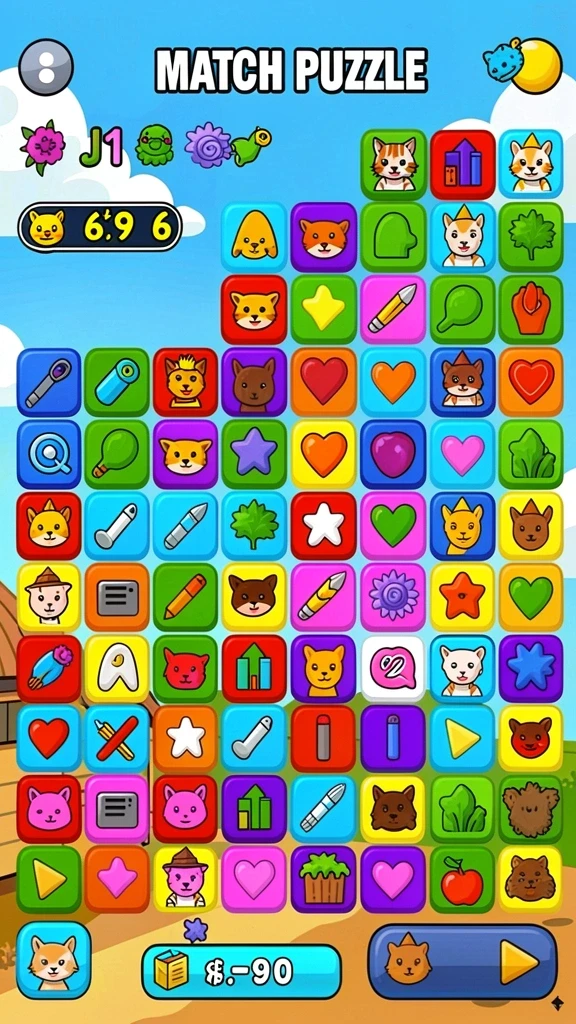This screenshot has height=1024, width=576.
Task: Select the yellow triangle on cyan tile
Action: click(462, 739)
